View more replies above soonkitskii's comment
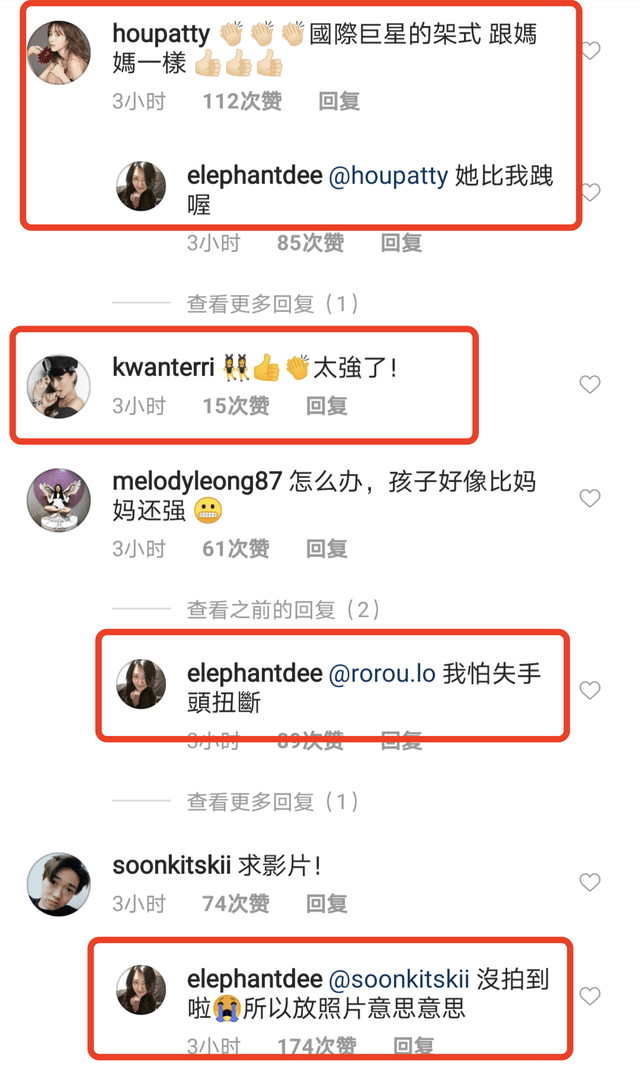 pos(272,801)
